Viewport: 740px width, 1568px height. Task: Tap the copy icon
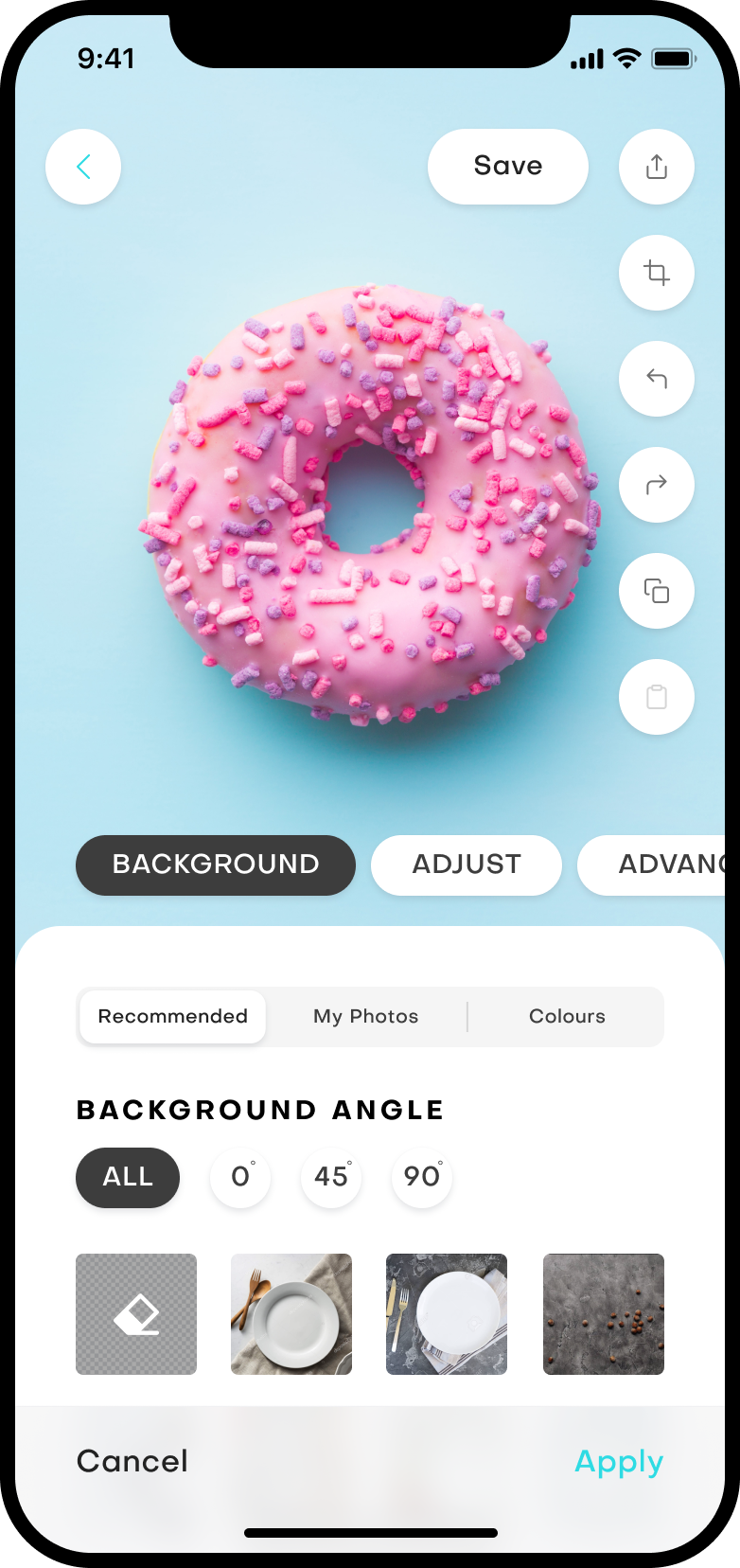pos(657,591)
